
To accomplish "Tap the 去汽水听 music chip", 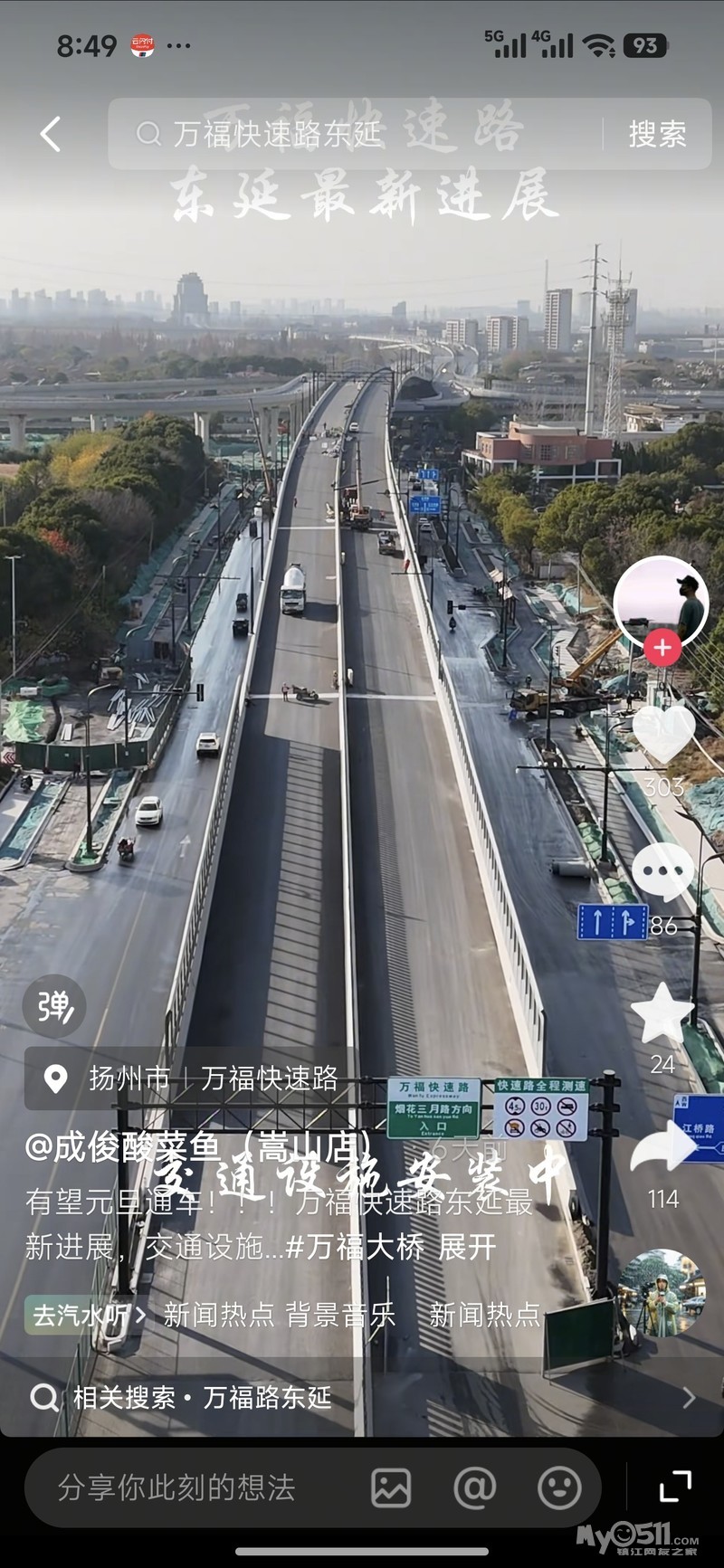I will (x=87, y=1315).
